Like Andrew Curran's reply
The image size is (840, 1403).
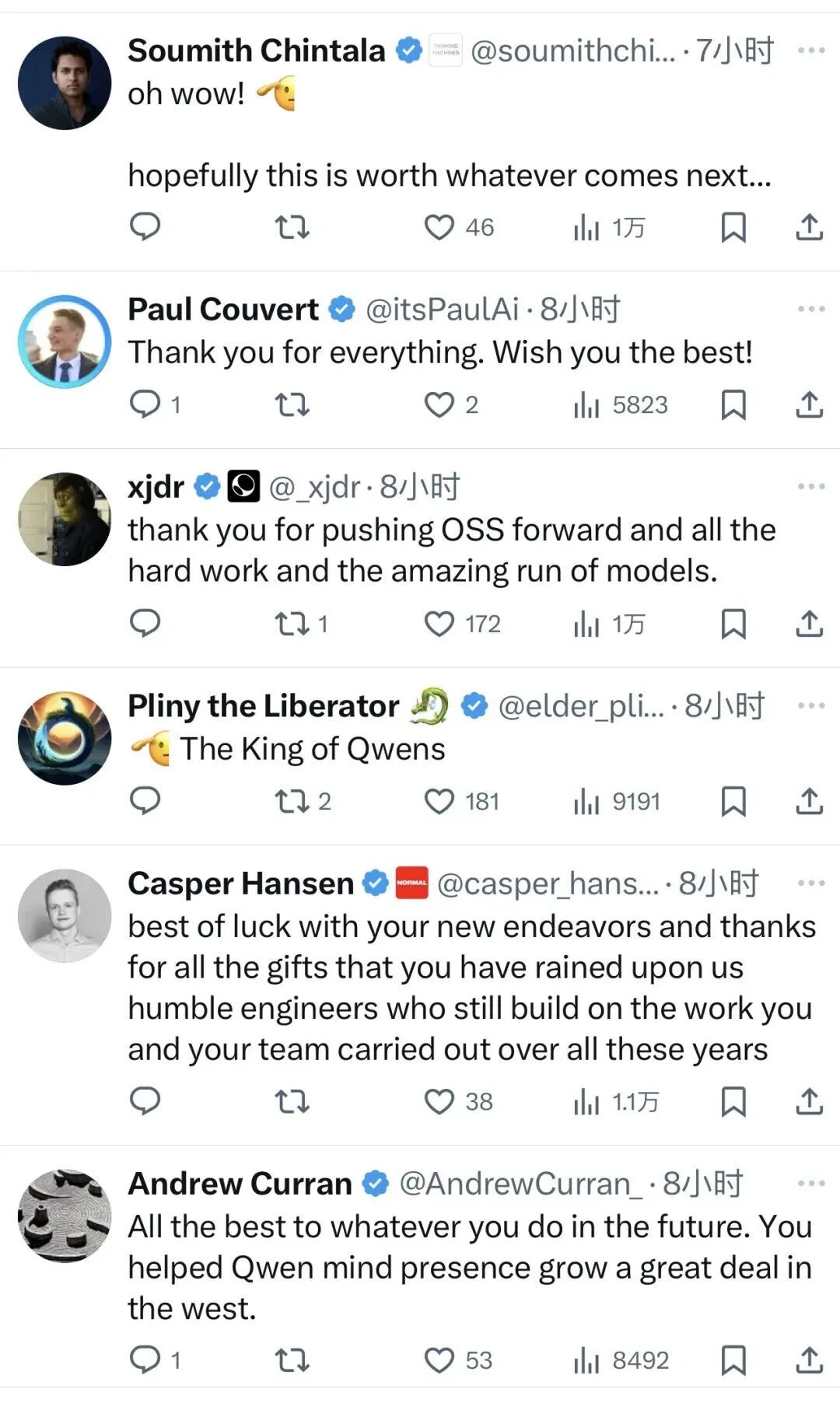pyautogui.click(x=439, y=1360)
